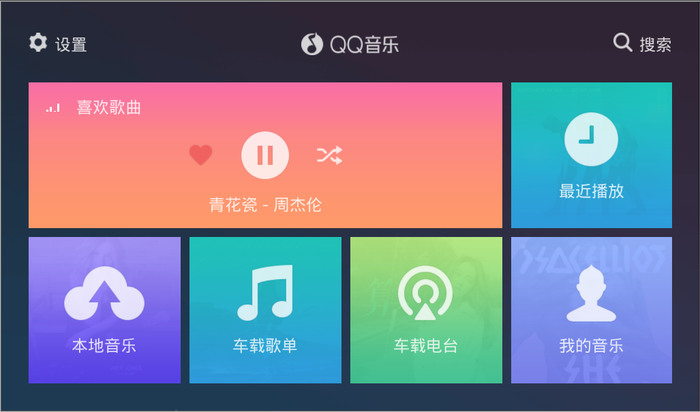Pause the song 青花瓷
This screenshot has height=412, width=700.
[x=265, y=155]
